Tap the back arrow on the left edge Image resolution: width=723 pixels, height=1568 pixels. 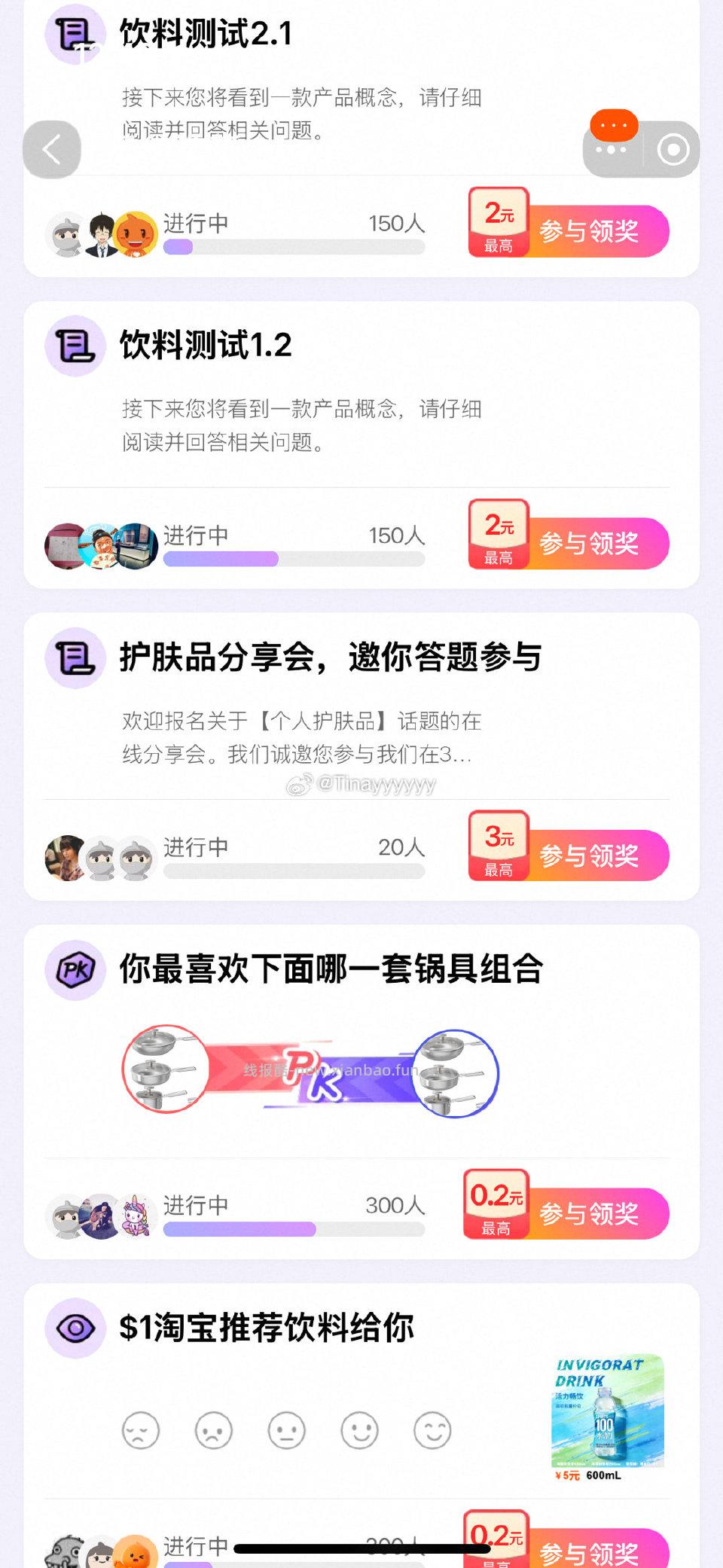coord(53,149)
